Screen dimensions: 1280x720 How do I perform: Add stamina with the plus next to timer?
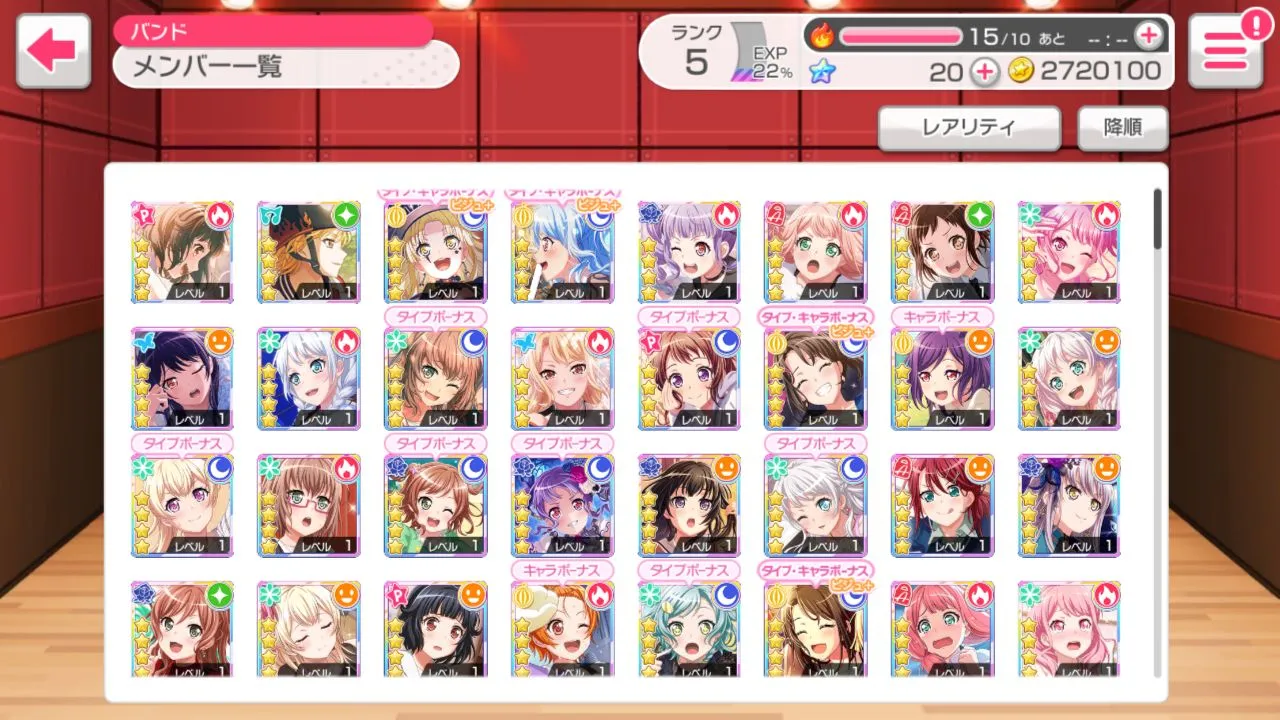[1149, 35]
